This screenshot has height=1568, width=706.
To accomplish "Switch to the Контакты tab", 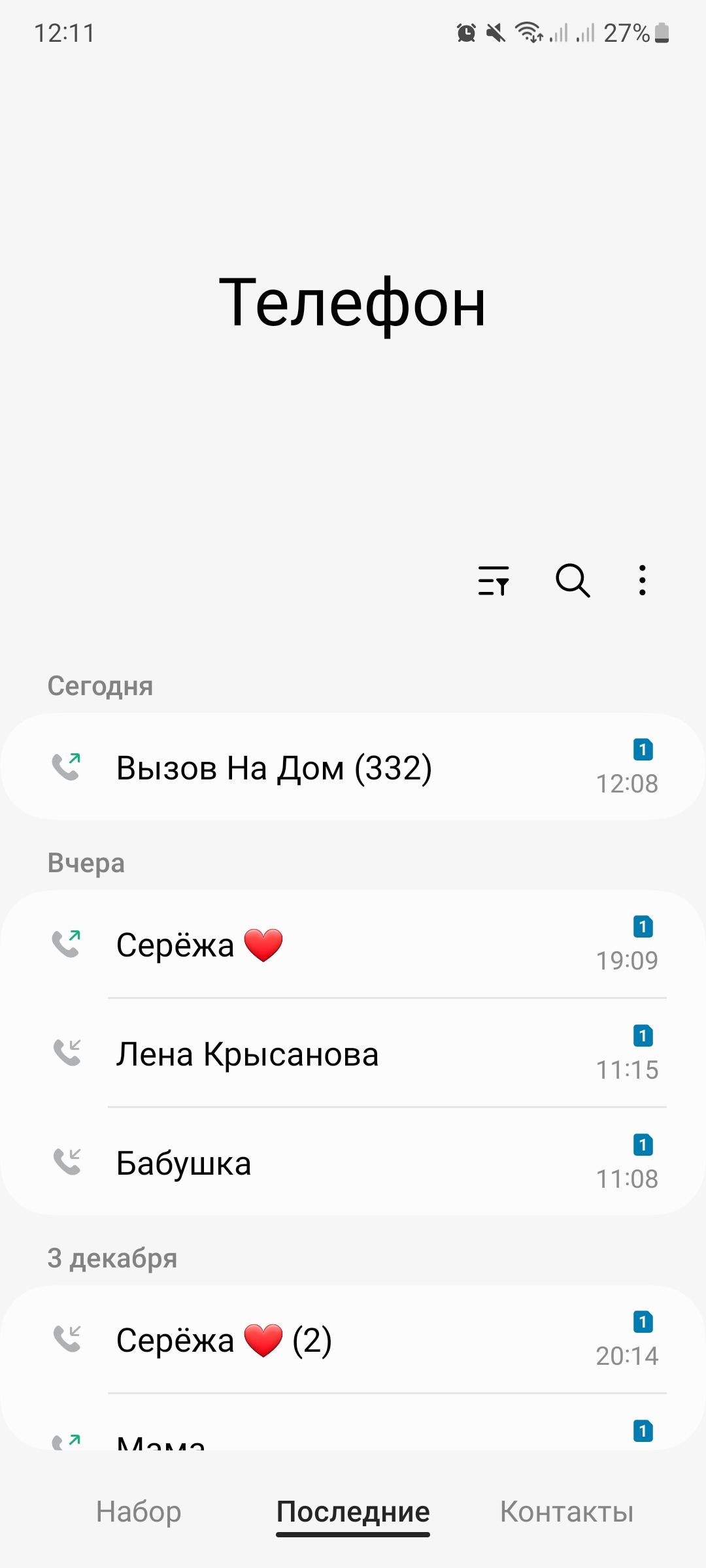I will pyautogui.click(x=567, y=1512).
